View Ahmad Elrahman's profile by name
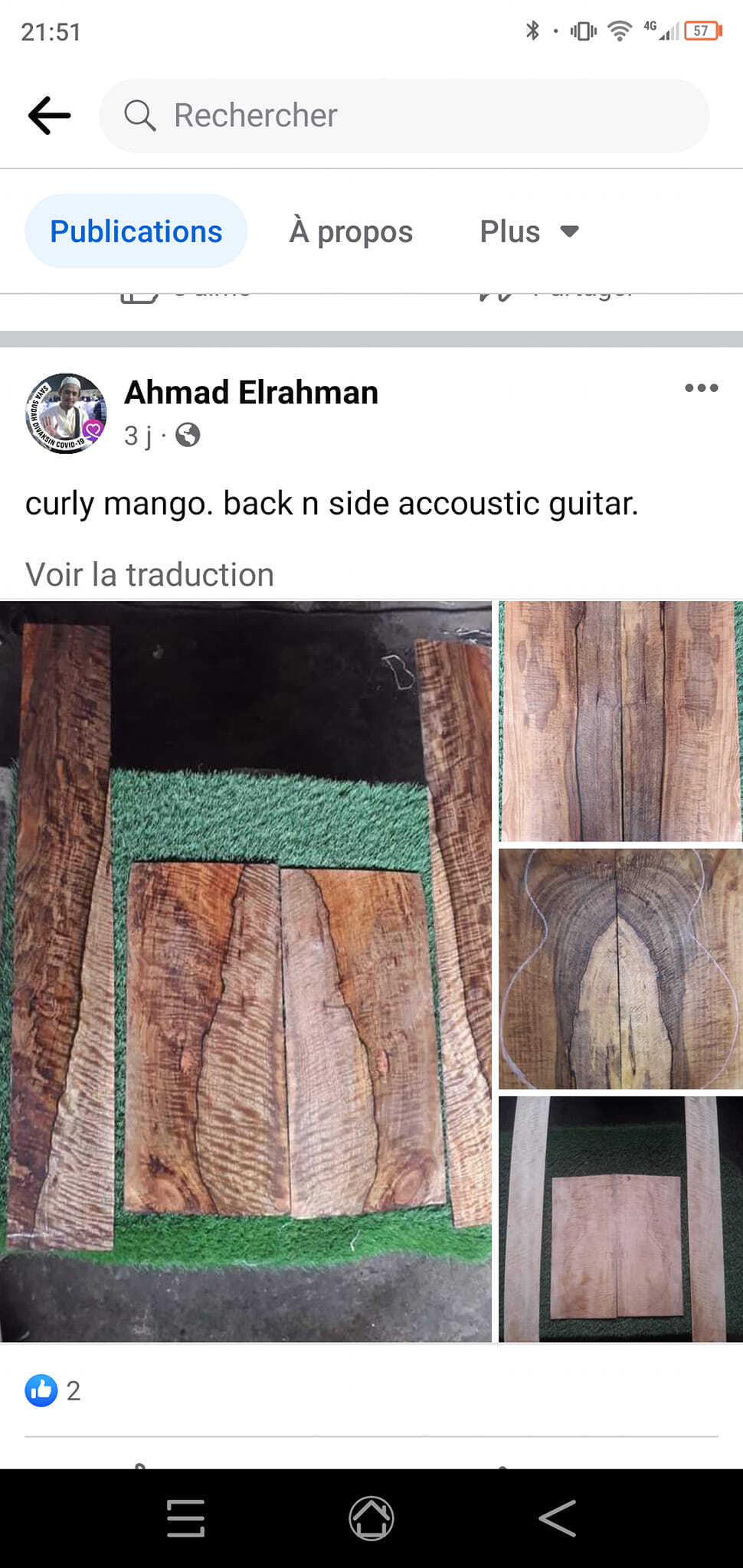Viewport: 743px width, 1568px height. coord(251,393)
